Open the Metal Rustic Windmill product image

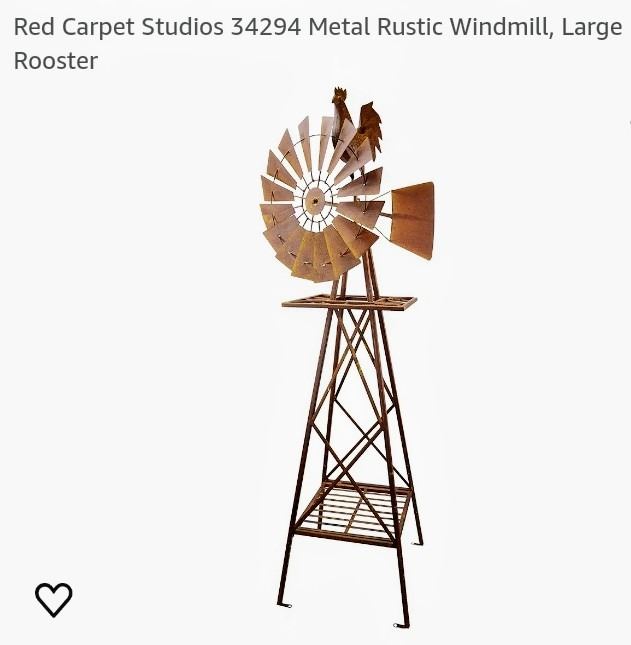[x=346, y=360]
